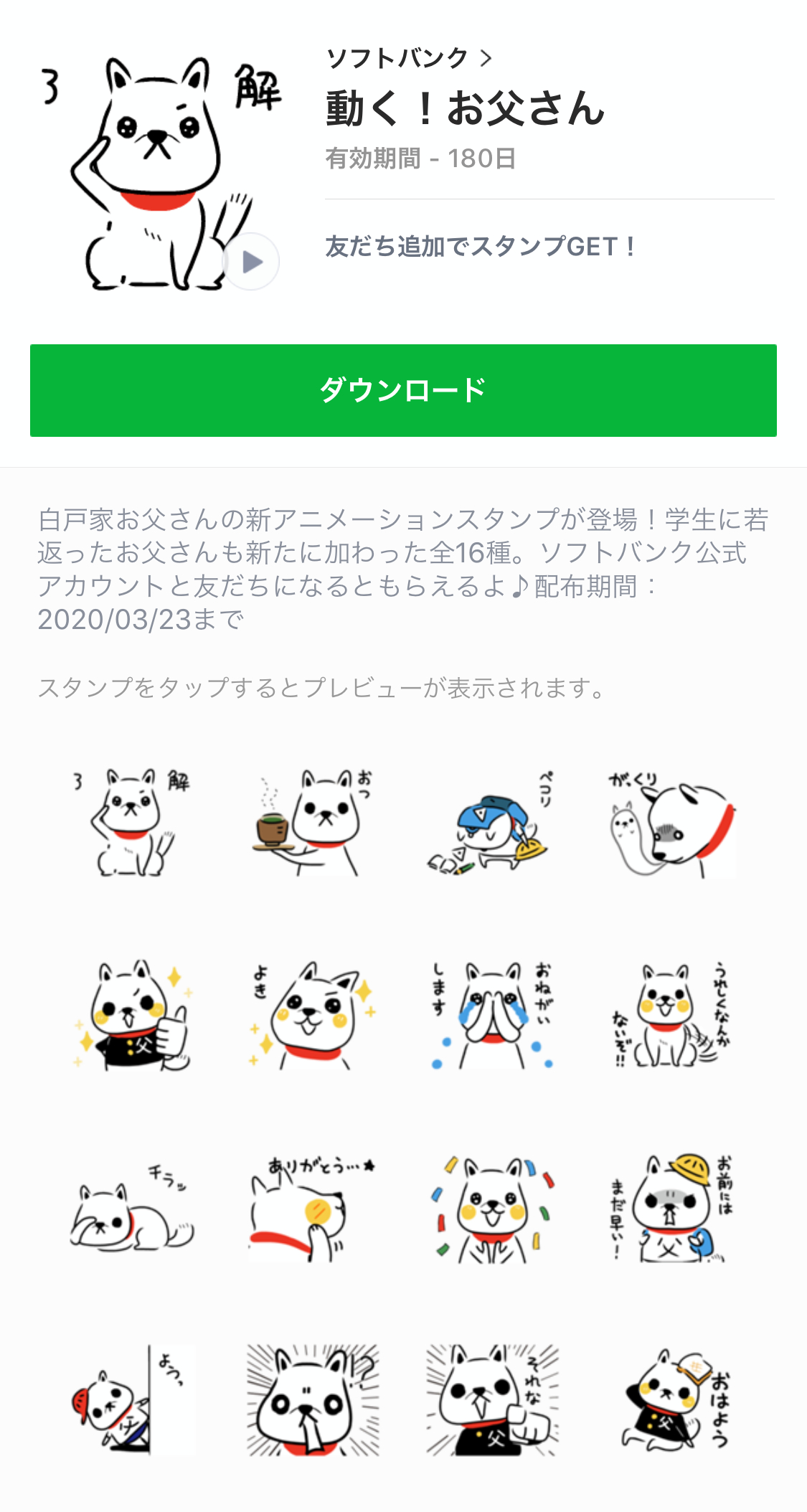Preview the チラッ peeking sticker
Screen dimensions: 807x1512
point(133,1209)
